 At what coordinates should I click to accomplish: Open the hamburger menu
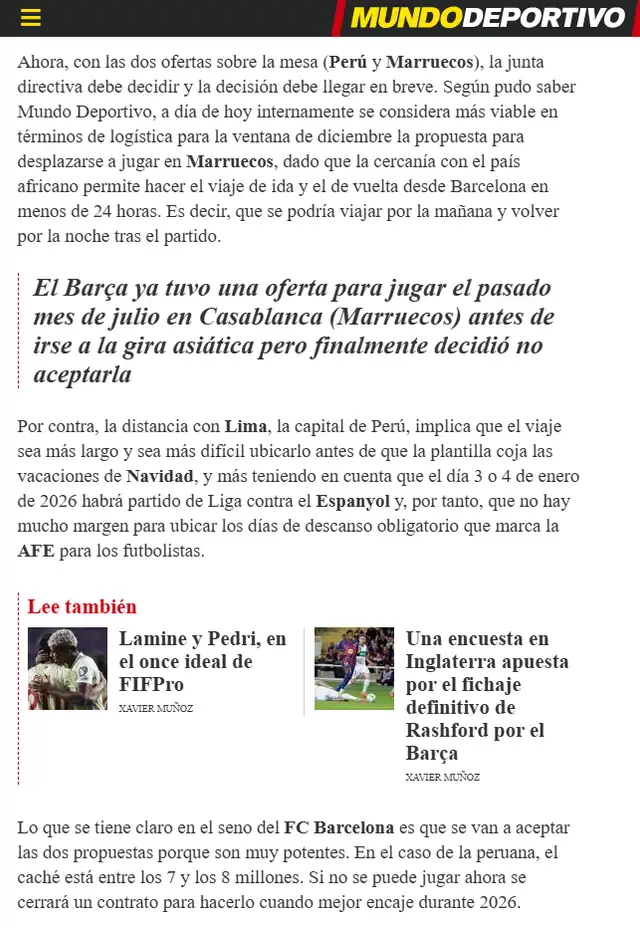[x=31, y=18]
